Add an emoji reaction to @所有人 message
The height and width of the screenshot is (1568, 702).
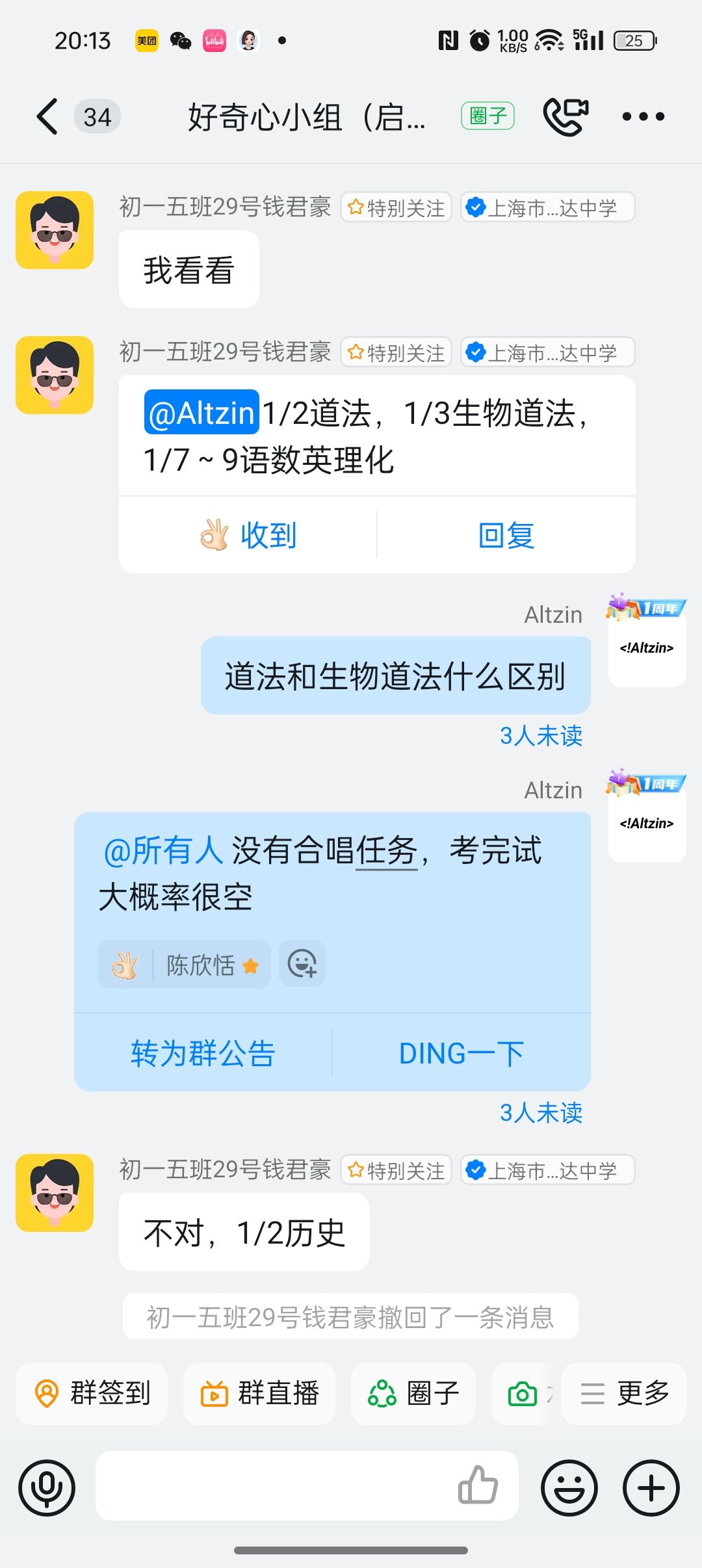click(302, 964)
